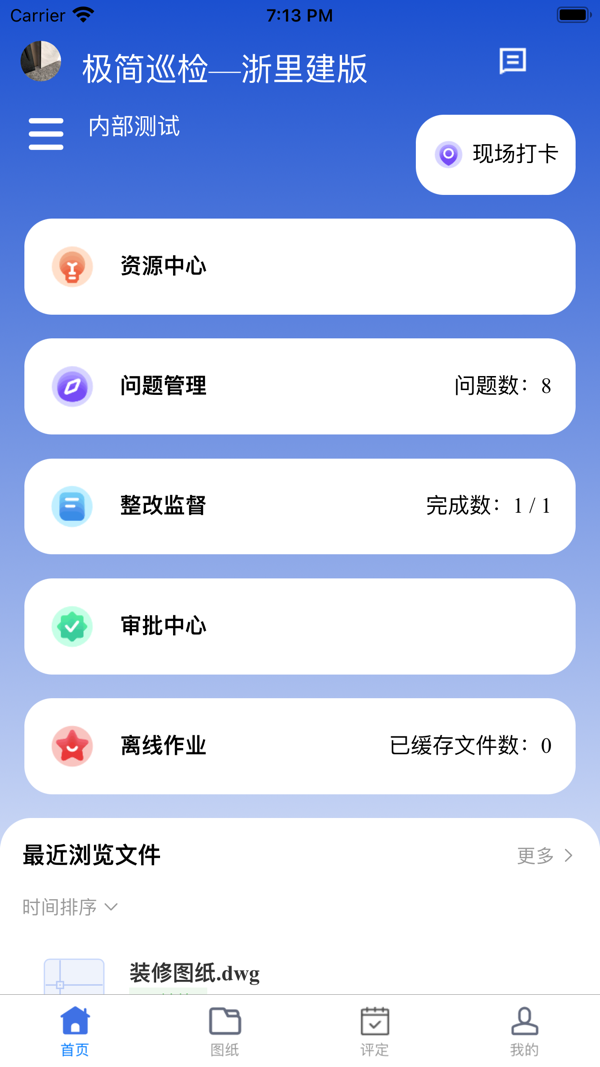600x1067 pixels.
Task: Tap the 现场打卡 check-in button
Action: pos(496,154)
